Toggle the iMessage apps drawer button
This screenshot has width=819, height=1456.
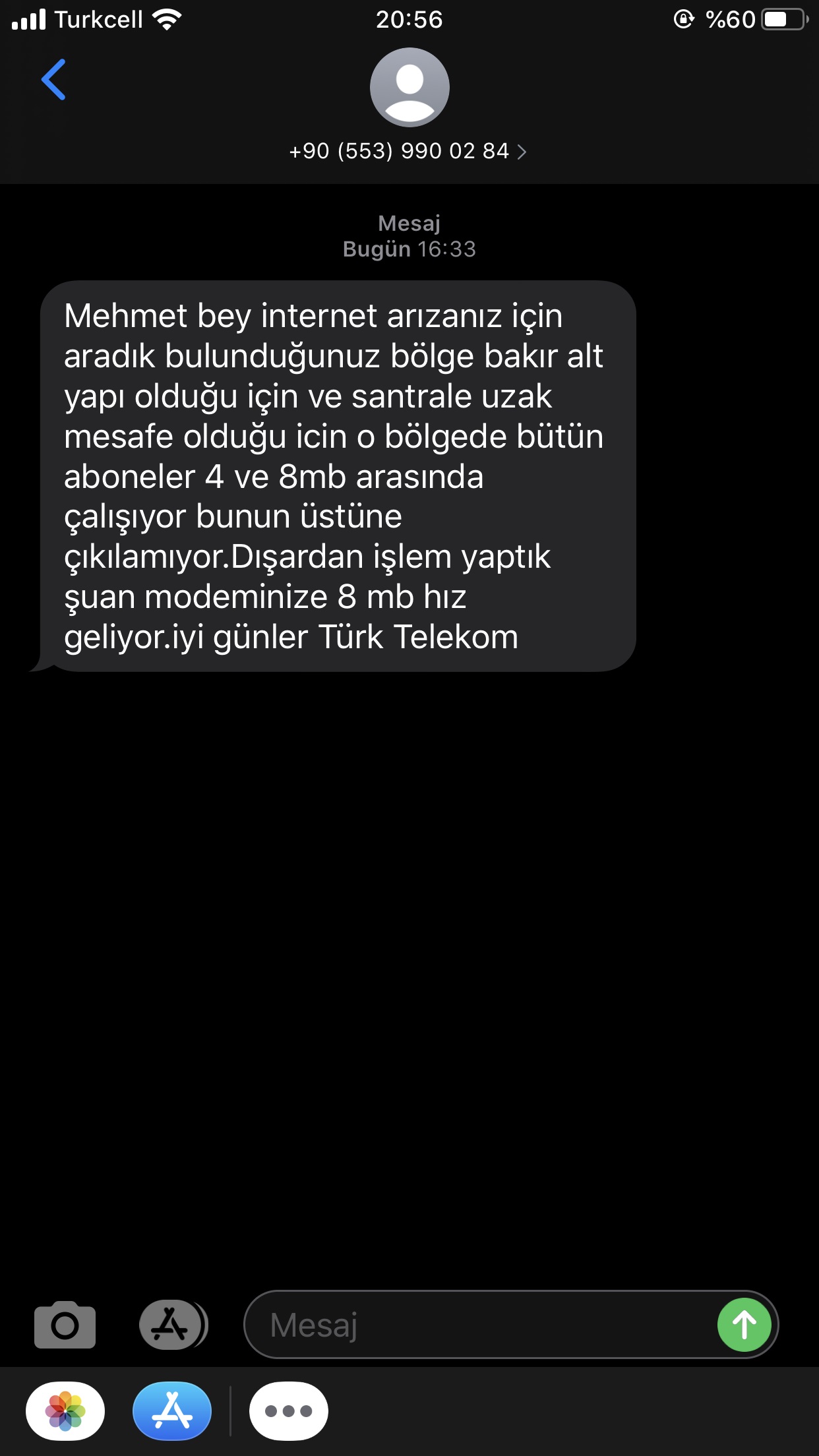[173, 1325]
